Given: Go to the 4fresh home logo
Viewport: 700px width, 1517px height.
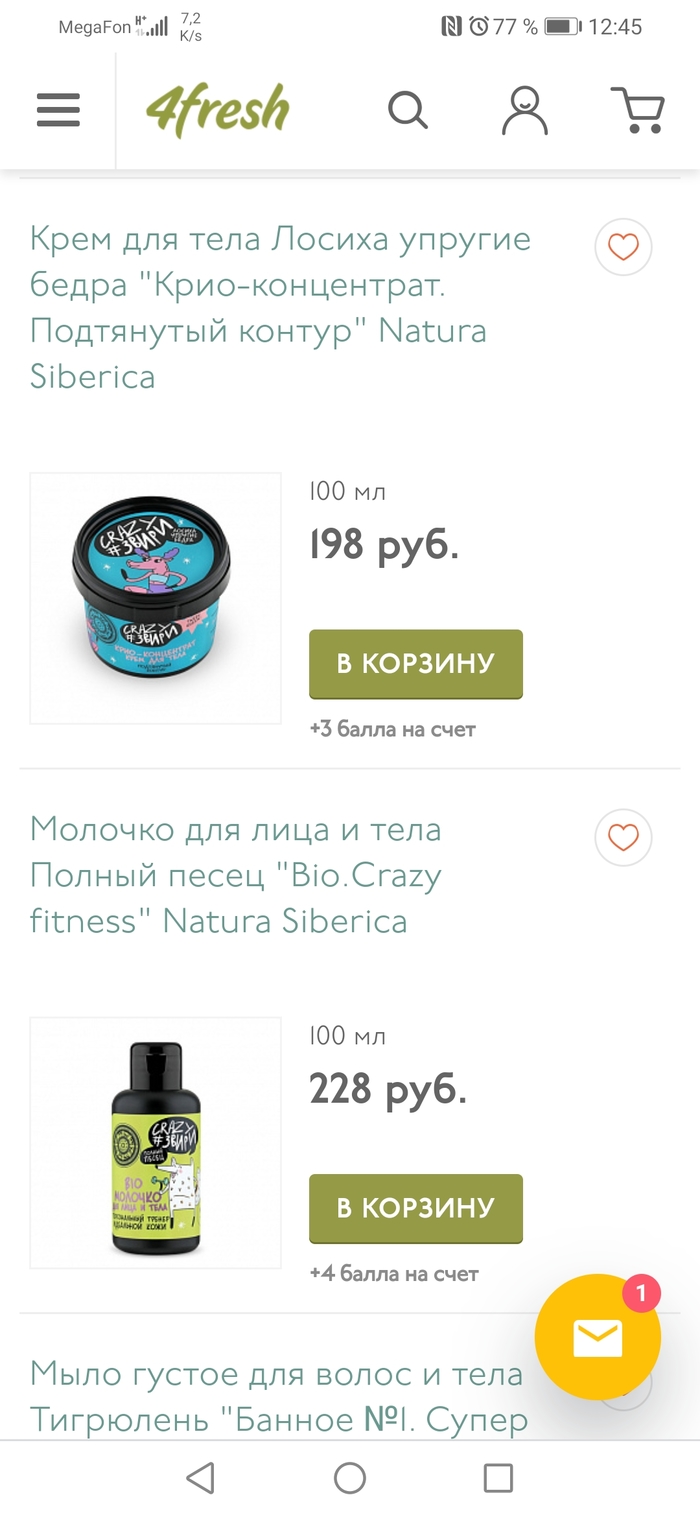Looking at the screenshot, I should 217,109.
